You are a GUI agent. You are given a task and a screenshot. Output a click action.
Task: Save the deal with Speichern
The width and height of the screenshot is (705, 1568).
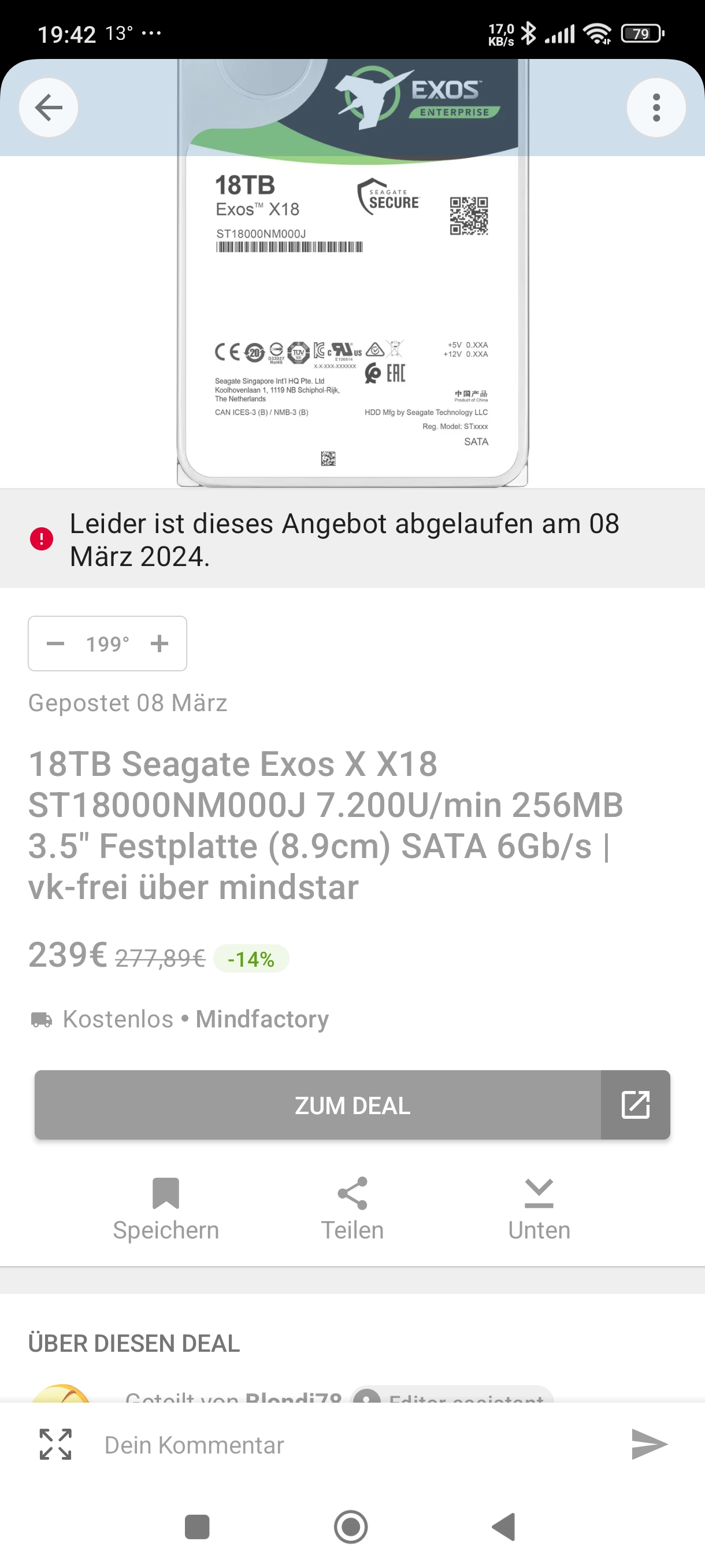click(x=165, y=1209)
